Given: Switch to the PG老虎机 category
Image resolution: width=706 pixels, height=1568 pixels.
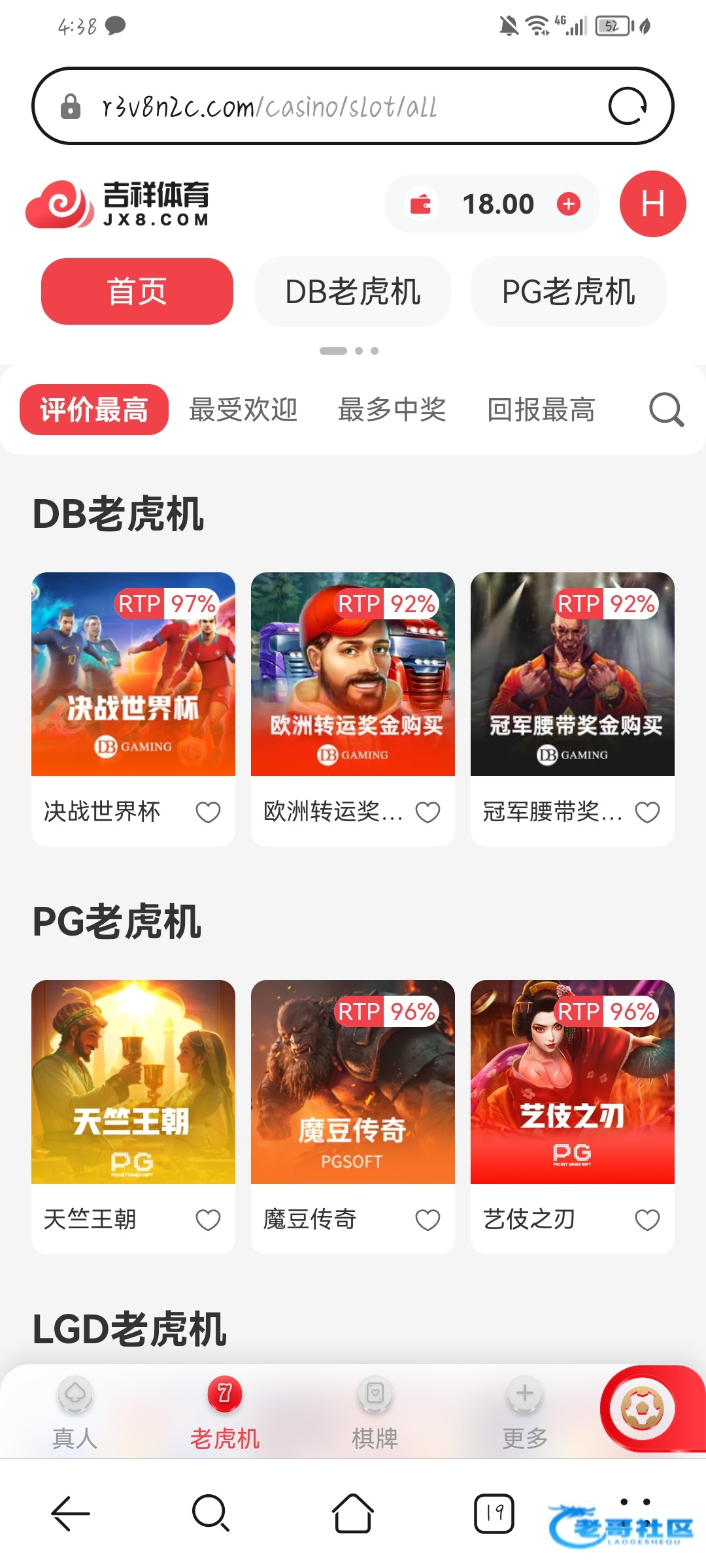Looking at the screenshot, I should (569, 291).
